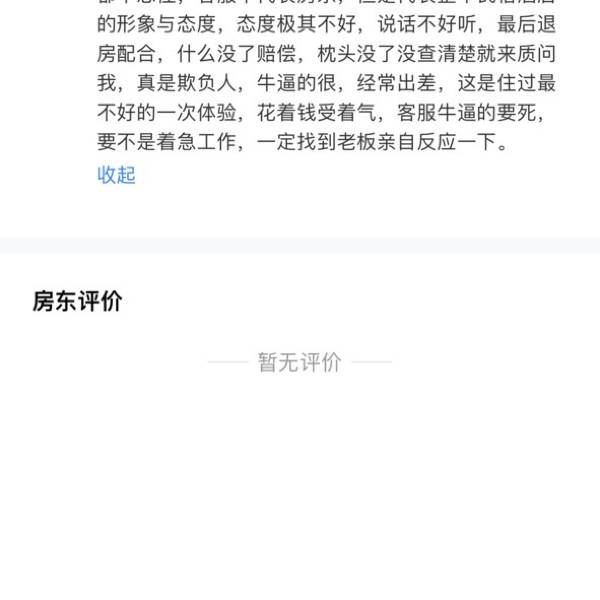Collapse the review with 收起
600x600 pixels.
[x=116, y=175]
